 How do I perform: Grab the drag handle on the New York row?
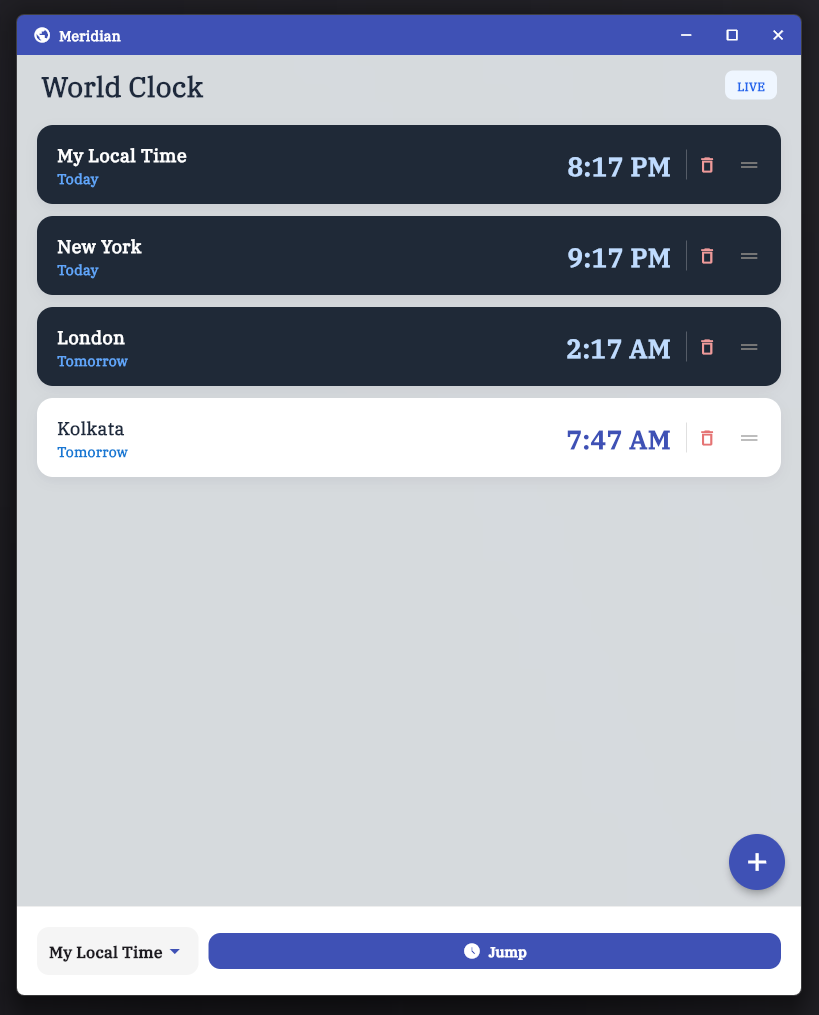[749, 255]
